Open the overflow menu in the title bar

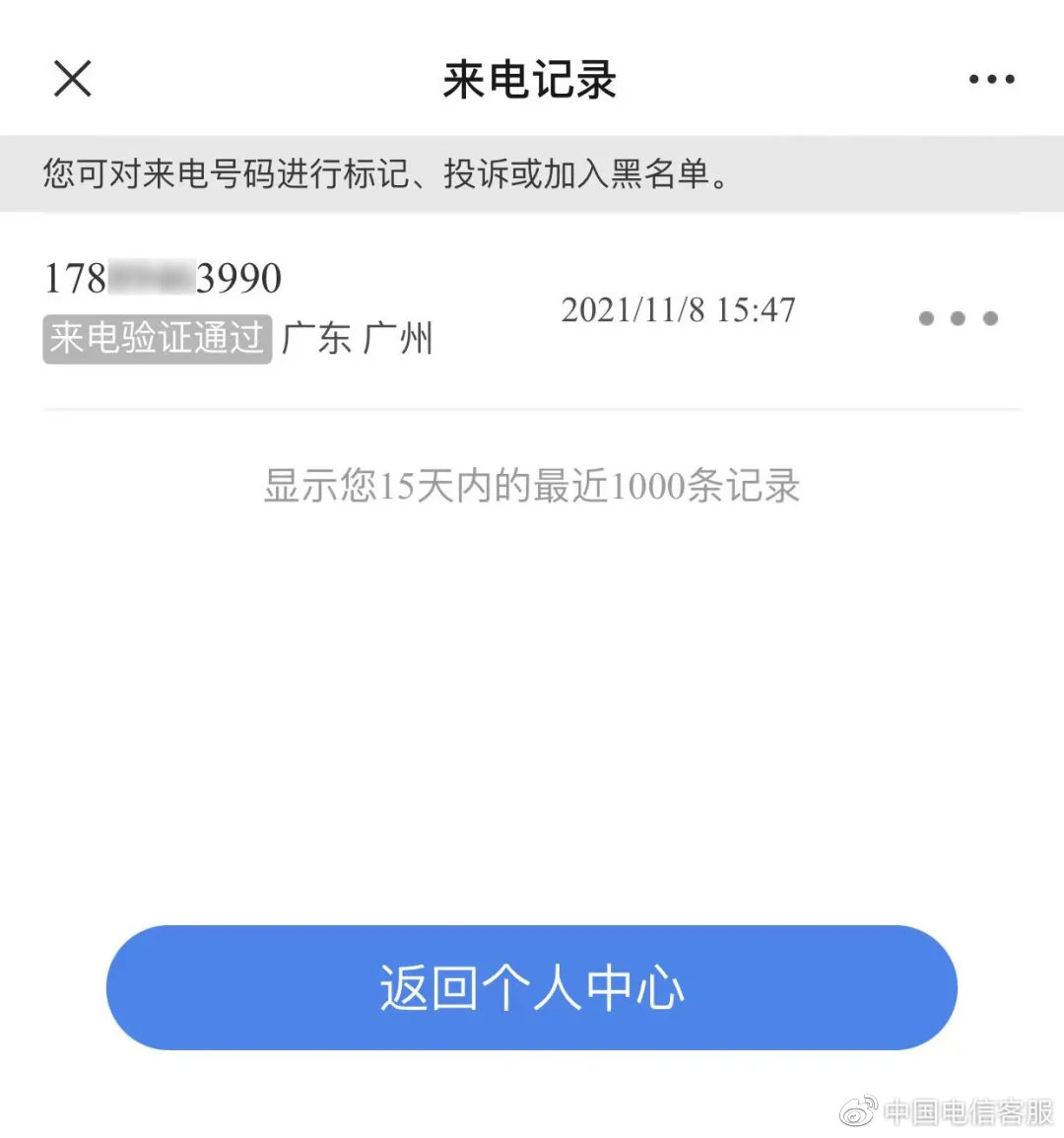click(x=991, y=80)
